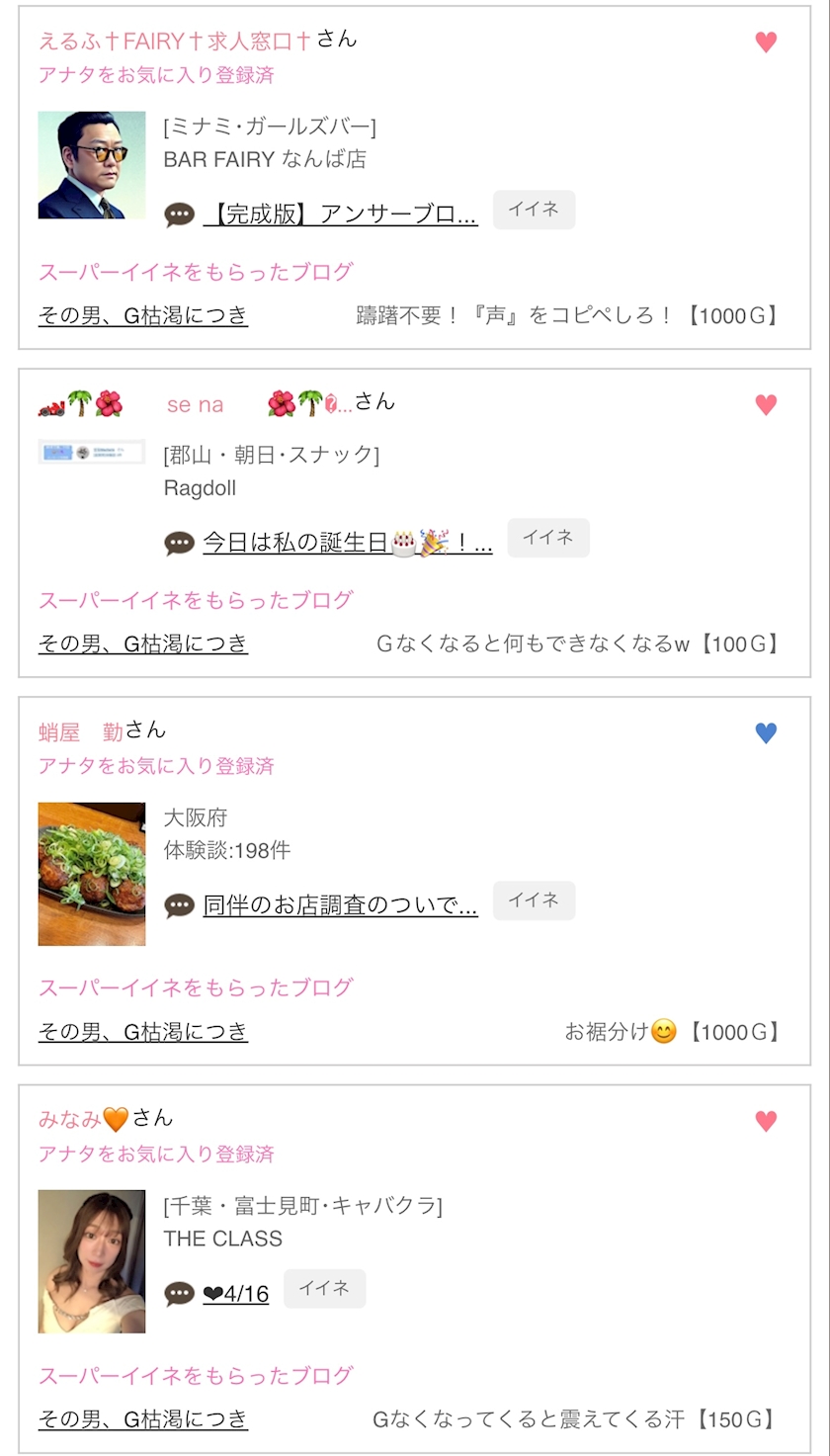The image size is (830, 1456).
Task: Open the glasses man profile photo
Action: [x=92, y=165]
